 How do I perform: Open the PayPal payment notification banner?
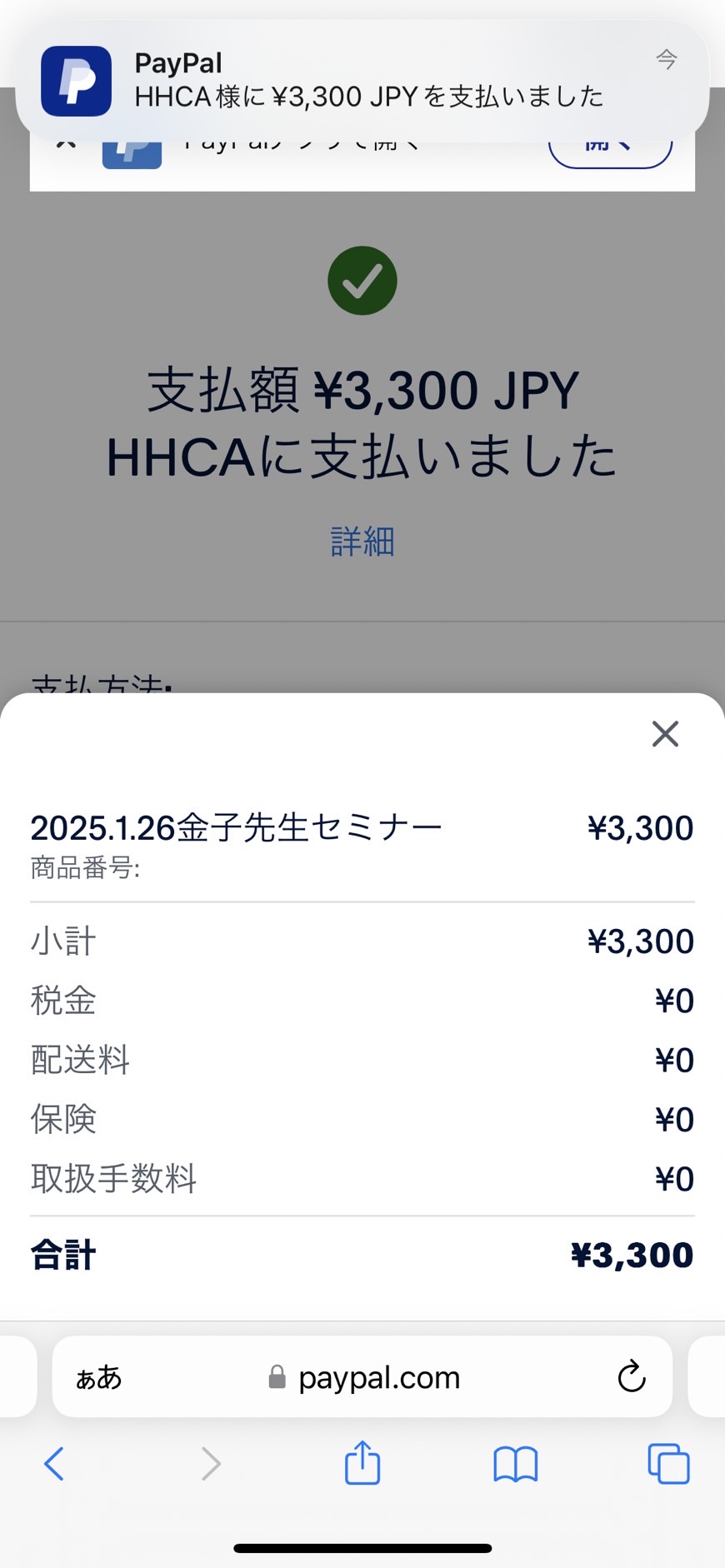pos(362,81)
